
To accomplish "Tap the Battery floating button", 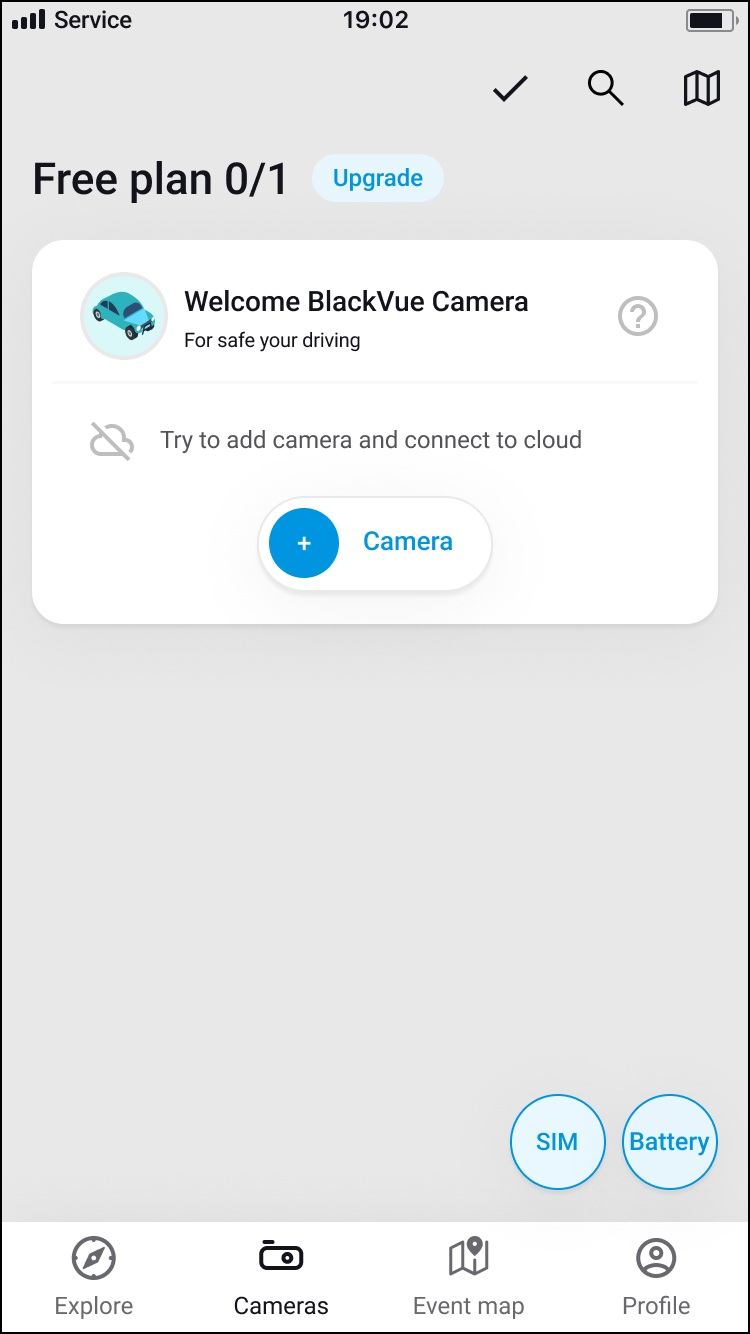I will [669, 1142].
